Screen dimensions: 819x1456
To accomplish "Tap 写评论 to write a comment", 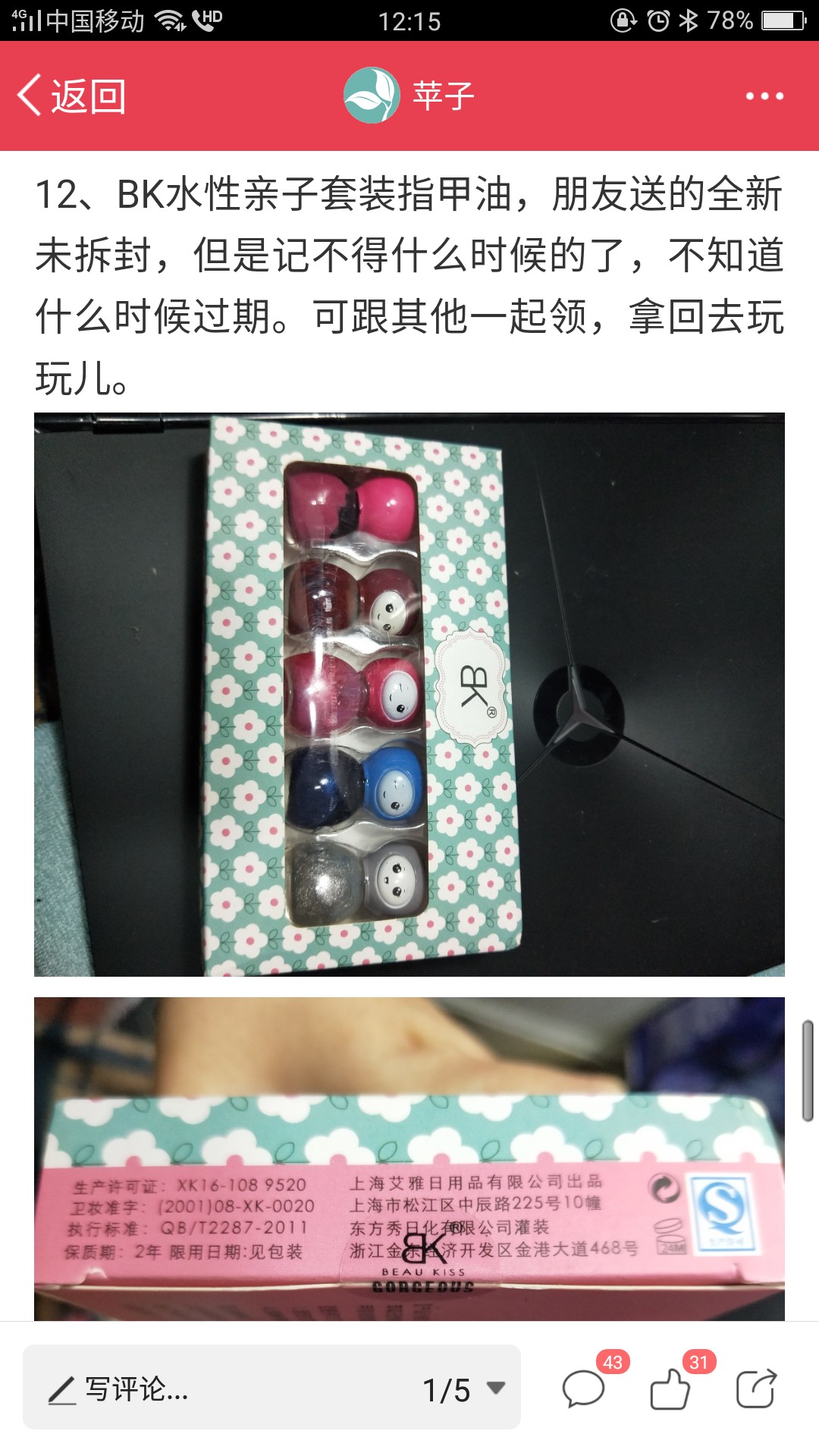I will tap(118, 1389).
